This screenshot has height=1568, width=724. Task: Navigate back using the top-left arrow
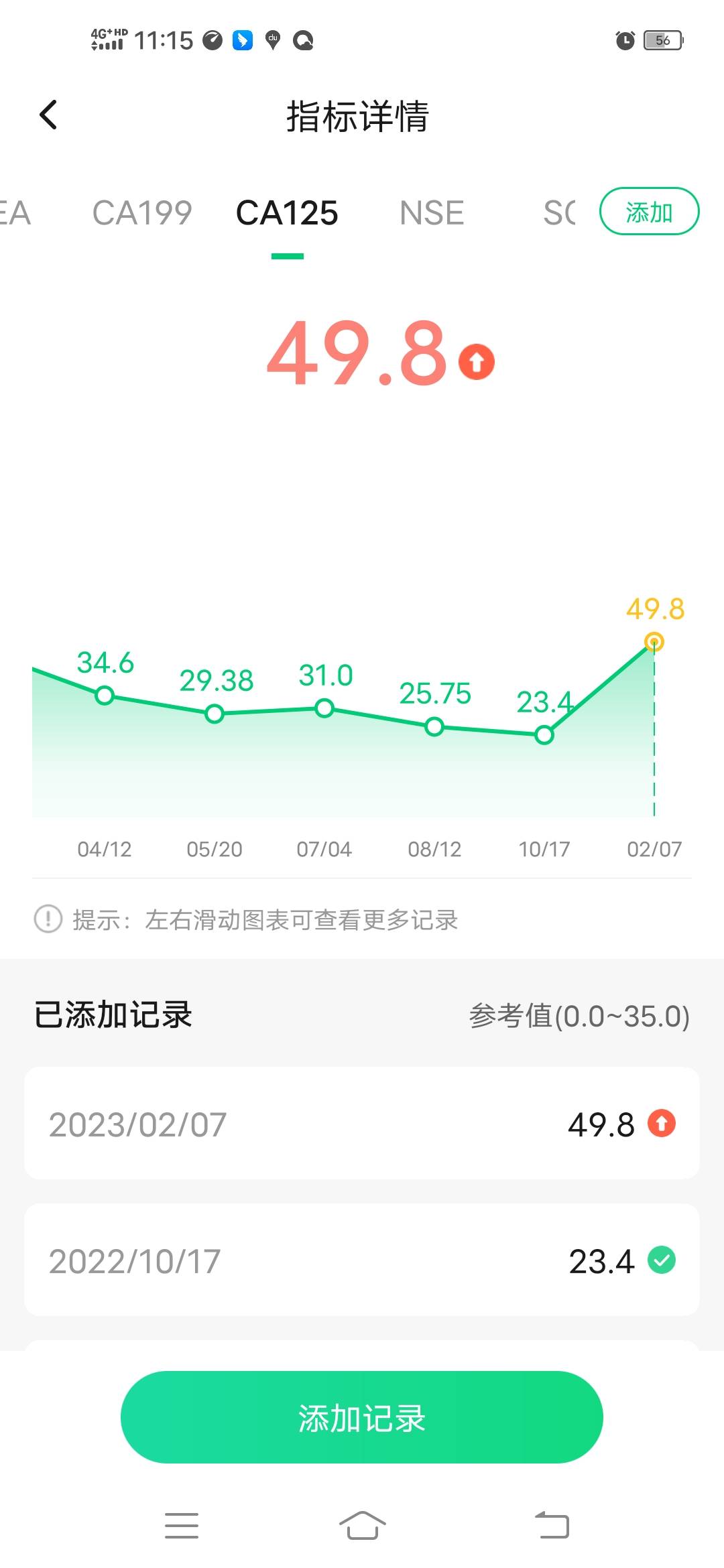[x=48, y=115]
